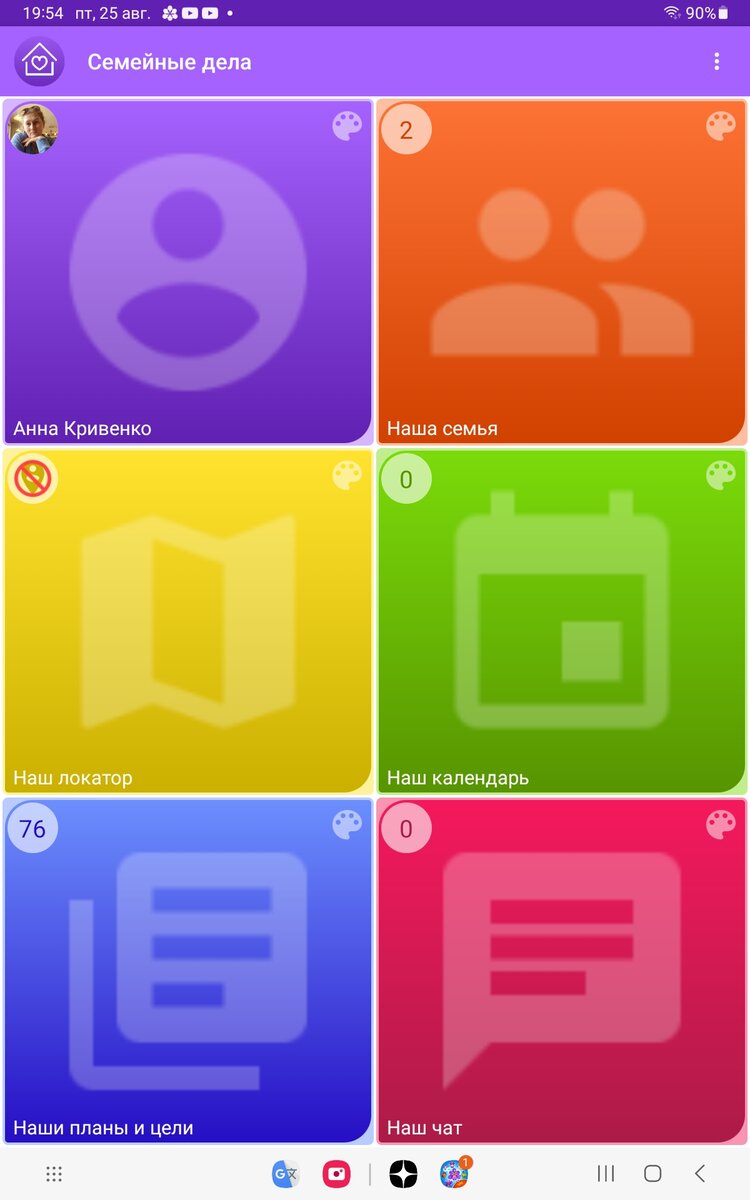Open the Анна Кривенко profile tile
The height and width of the screenshot is (1200, 750).
(x=188, y=271)
